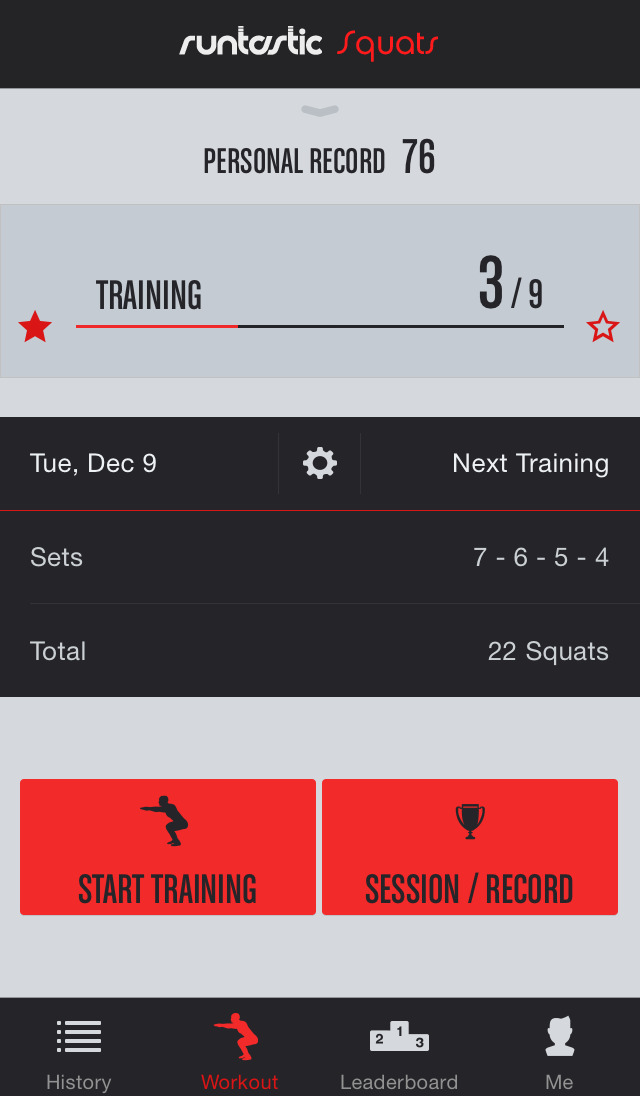The width and height of the screenshot is (640, 1096).
Task: Open the Training 3/9 progress card
Action: click(320, 291)
